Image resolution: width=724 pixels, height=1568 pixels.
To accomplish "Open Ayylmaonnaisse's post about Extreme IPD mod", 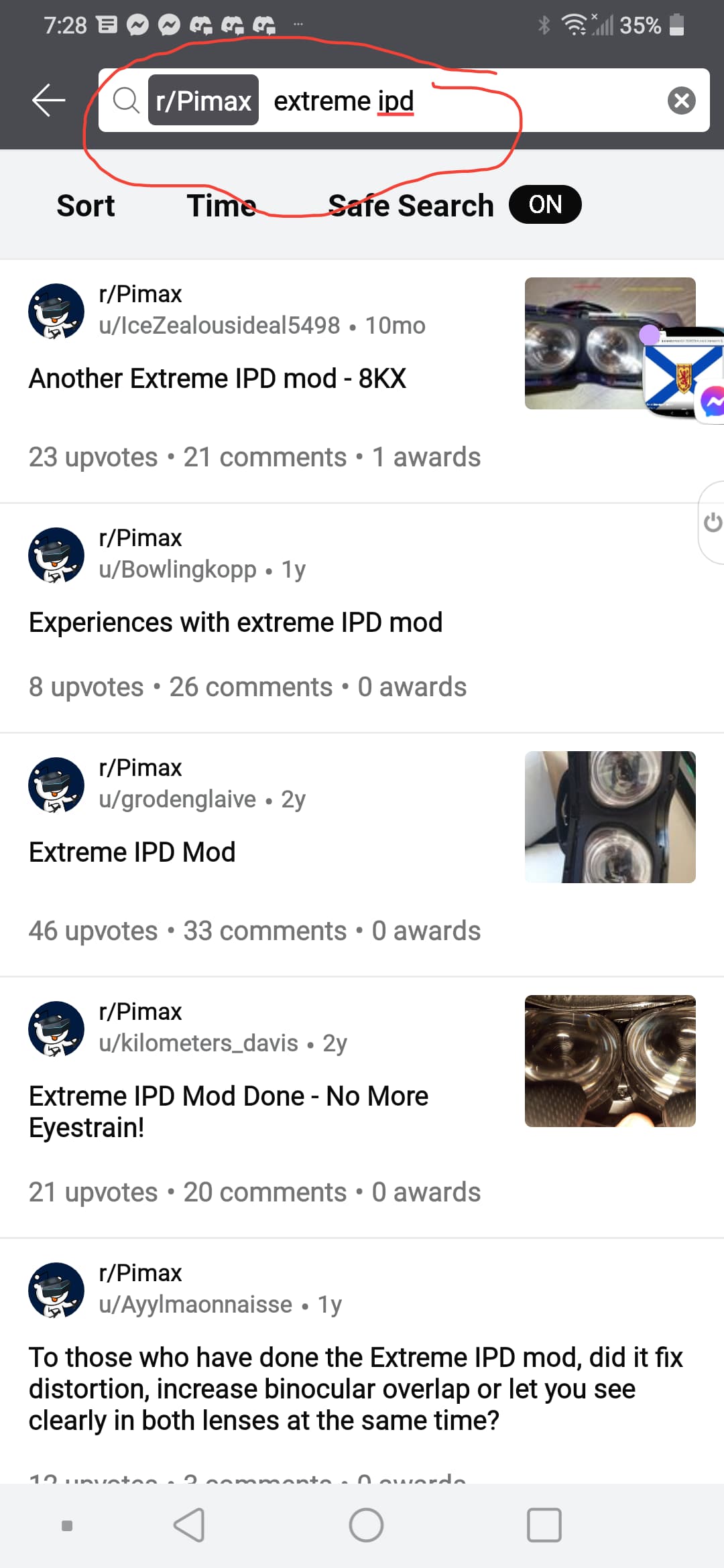I will 355,1388.
